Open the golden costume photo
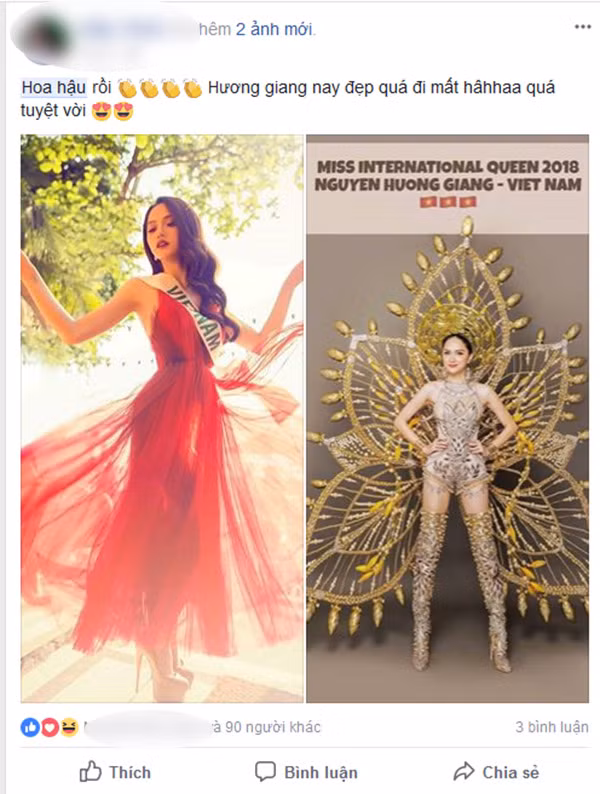Viewport: 600px width, 794px height. 447,418
